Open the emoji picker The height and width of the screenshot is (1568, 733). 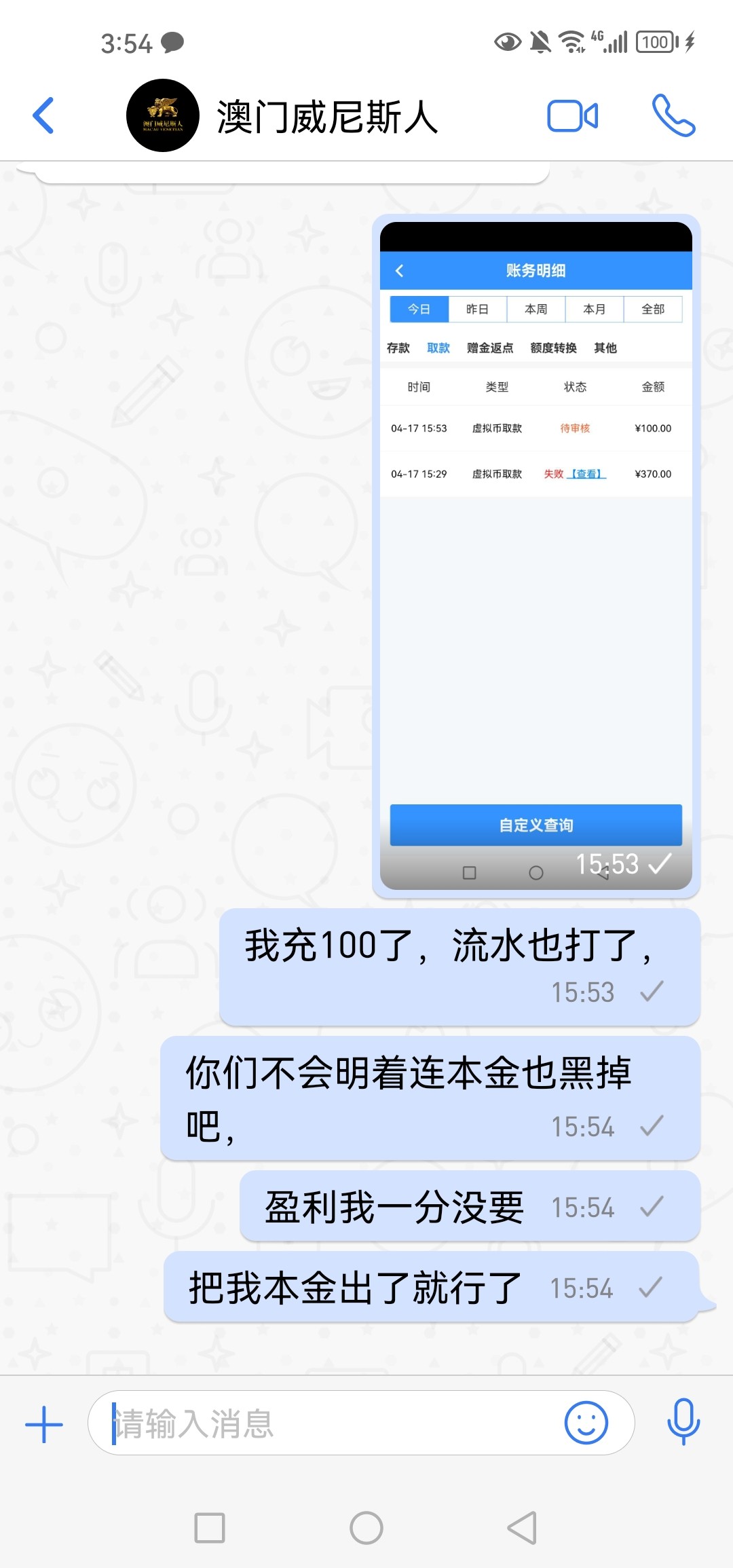point(586,1423)
